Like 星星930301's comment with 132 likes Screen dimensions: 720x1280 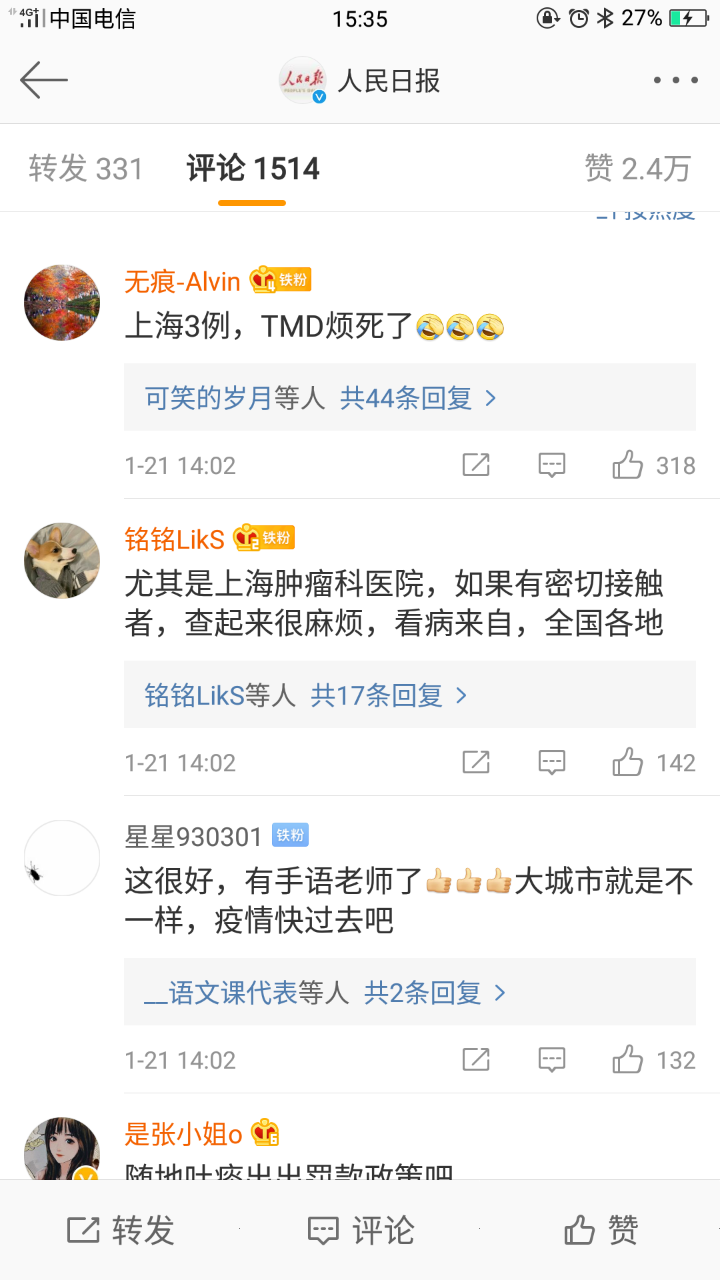coord(654,1059)
